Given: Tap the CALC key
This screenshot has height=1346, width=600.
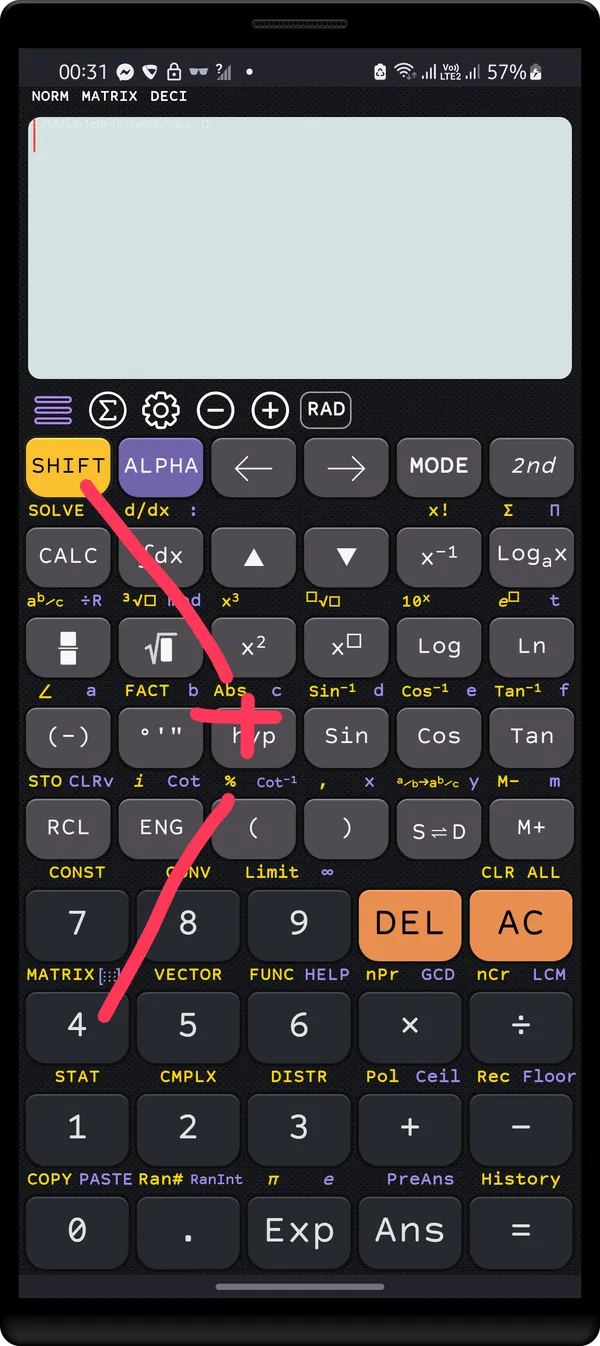Looking at the screenshot, I should [x=68, y=556].
